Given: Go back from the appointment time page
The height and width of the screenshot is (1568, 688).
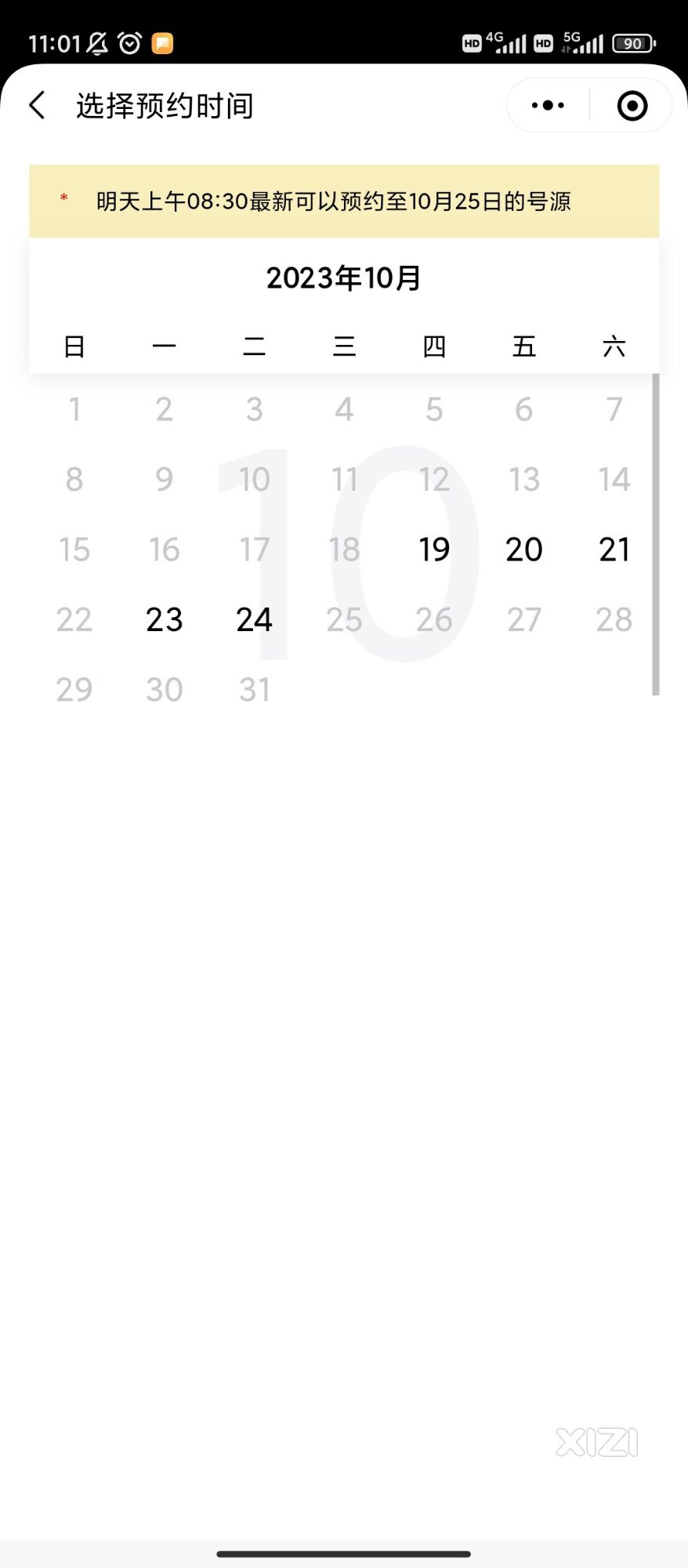Looking at the screenshot, I should [37, 105].
